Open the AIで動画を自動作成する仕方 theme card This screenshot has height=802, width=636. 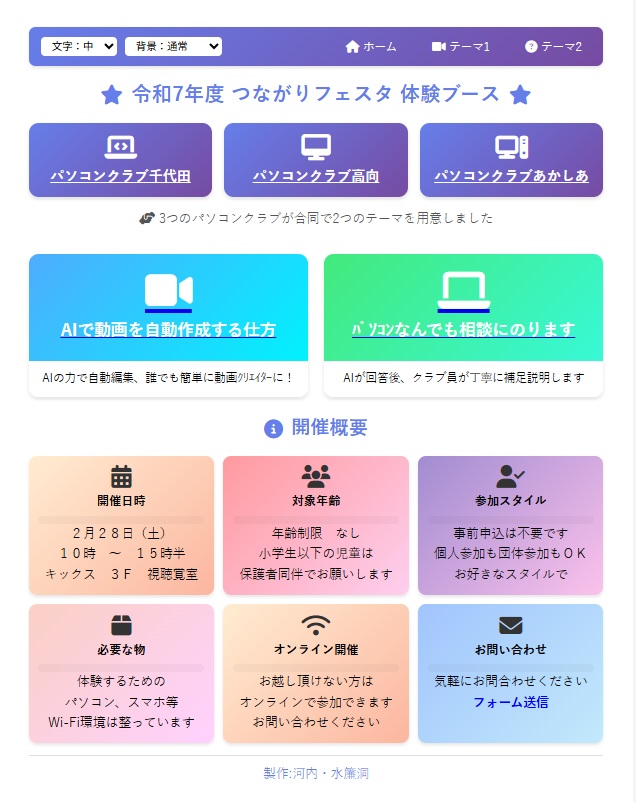point(168,329)
